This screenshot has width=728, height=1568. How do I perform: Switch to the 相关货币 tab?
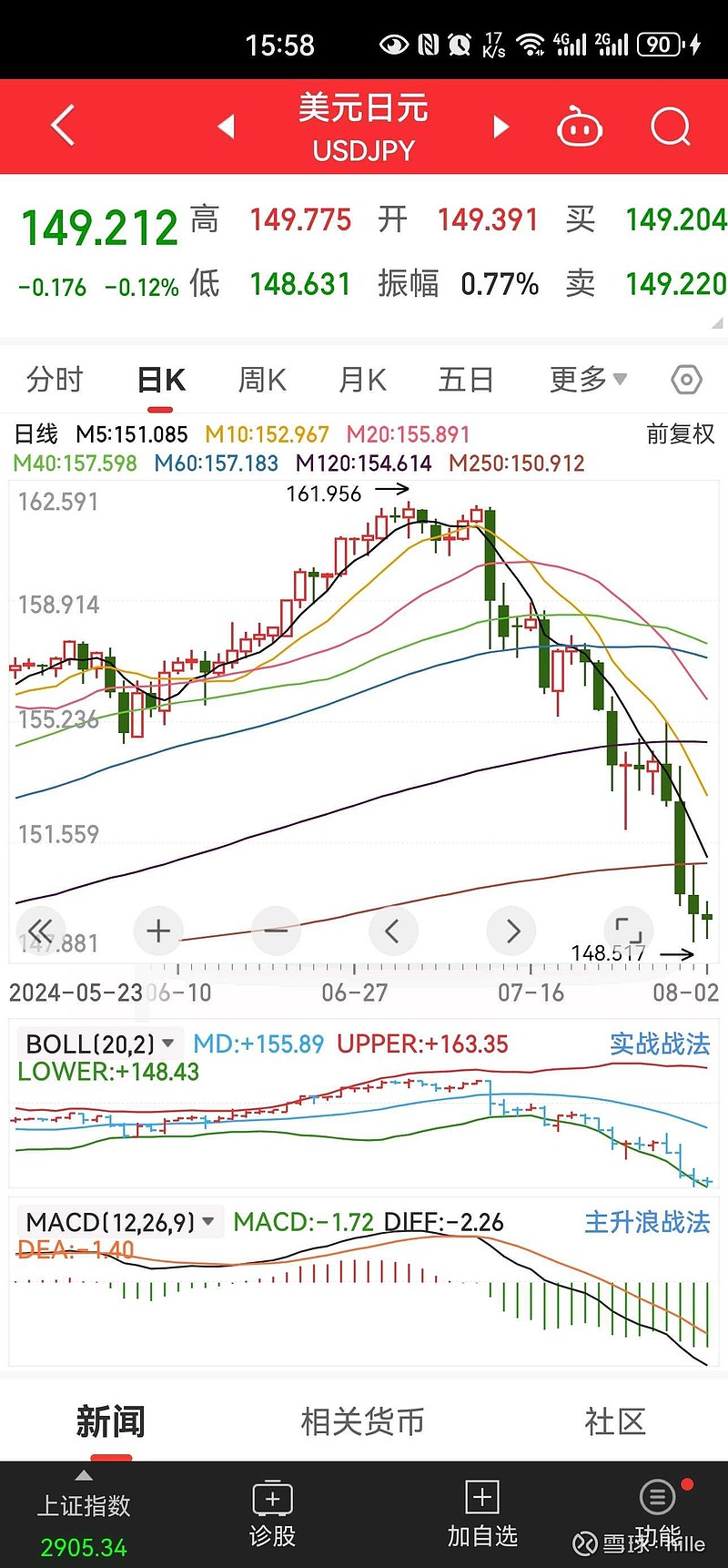(363, 1420)
